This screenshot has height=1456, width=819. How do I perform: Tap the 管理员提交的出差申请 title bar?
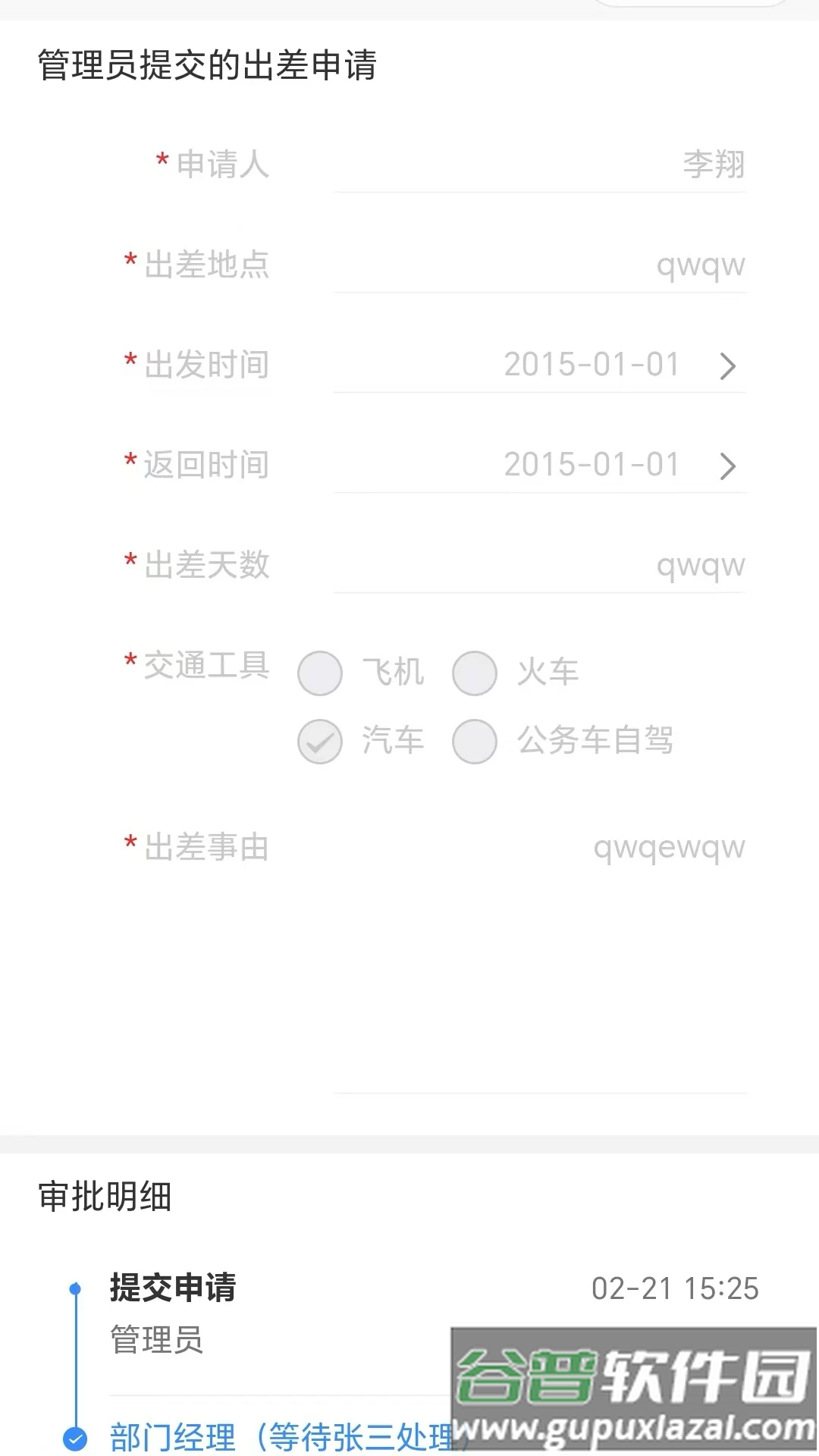[x=209, y=65]
